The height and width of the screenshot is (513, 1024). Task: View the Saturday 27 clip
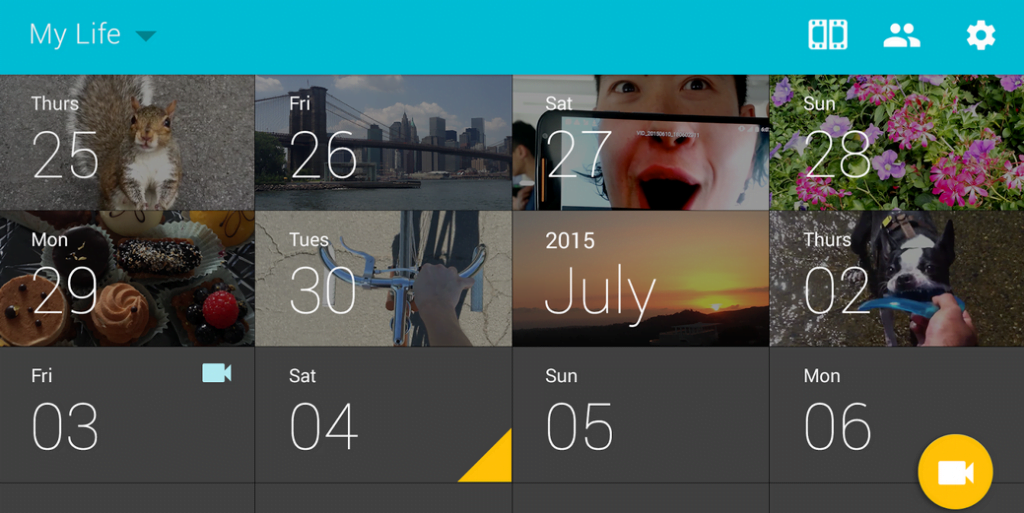pyautogui.click(x=640, y=142)
